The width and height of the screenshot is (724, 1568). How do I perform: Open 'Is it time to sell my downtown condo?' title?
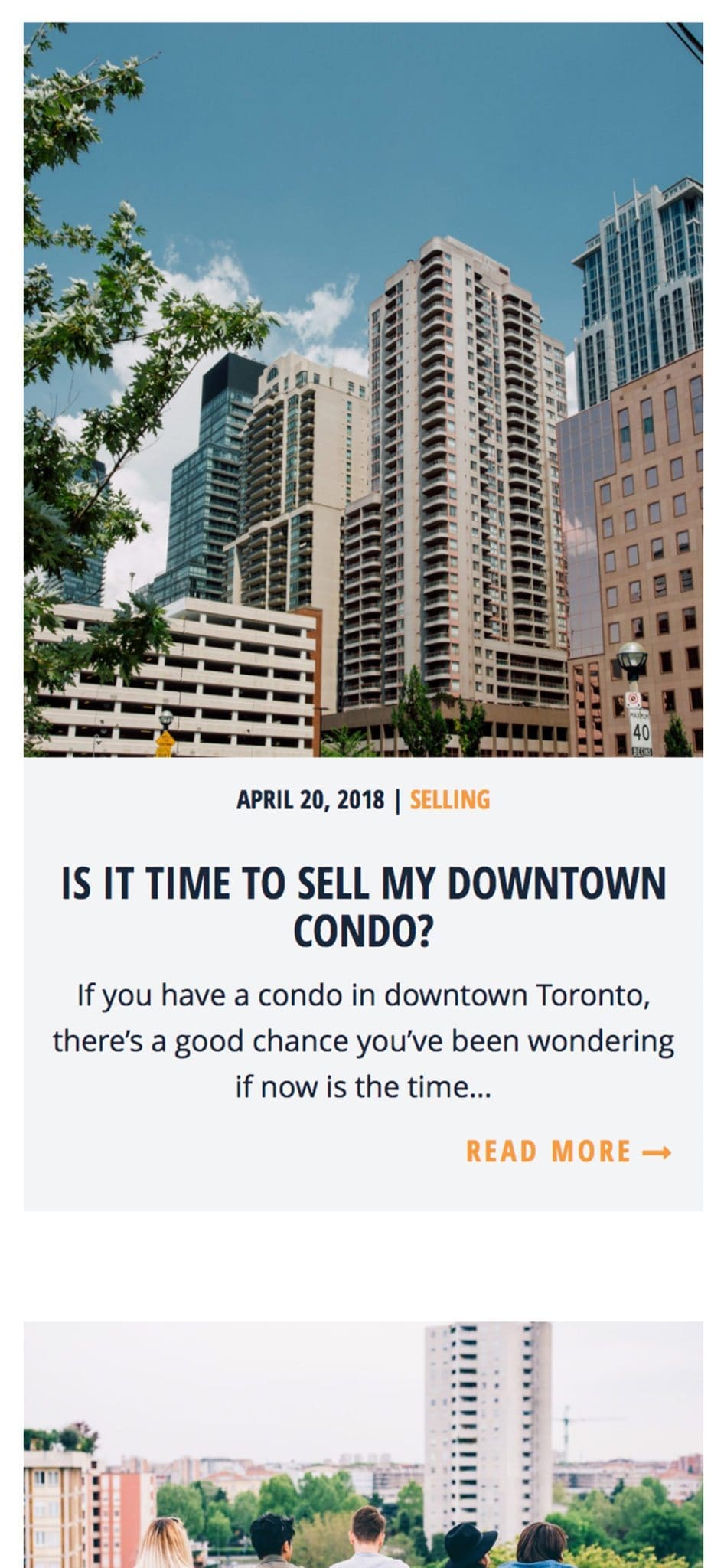(x=363, y=906)
